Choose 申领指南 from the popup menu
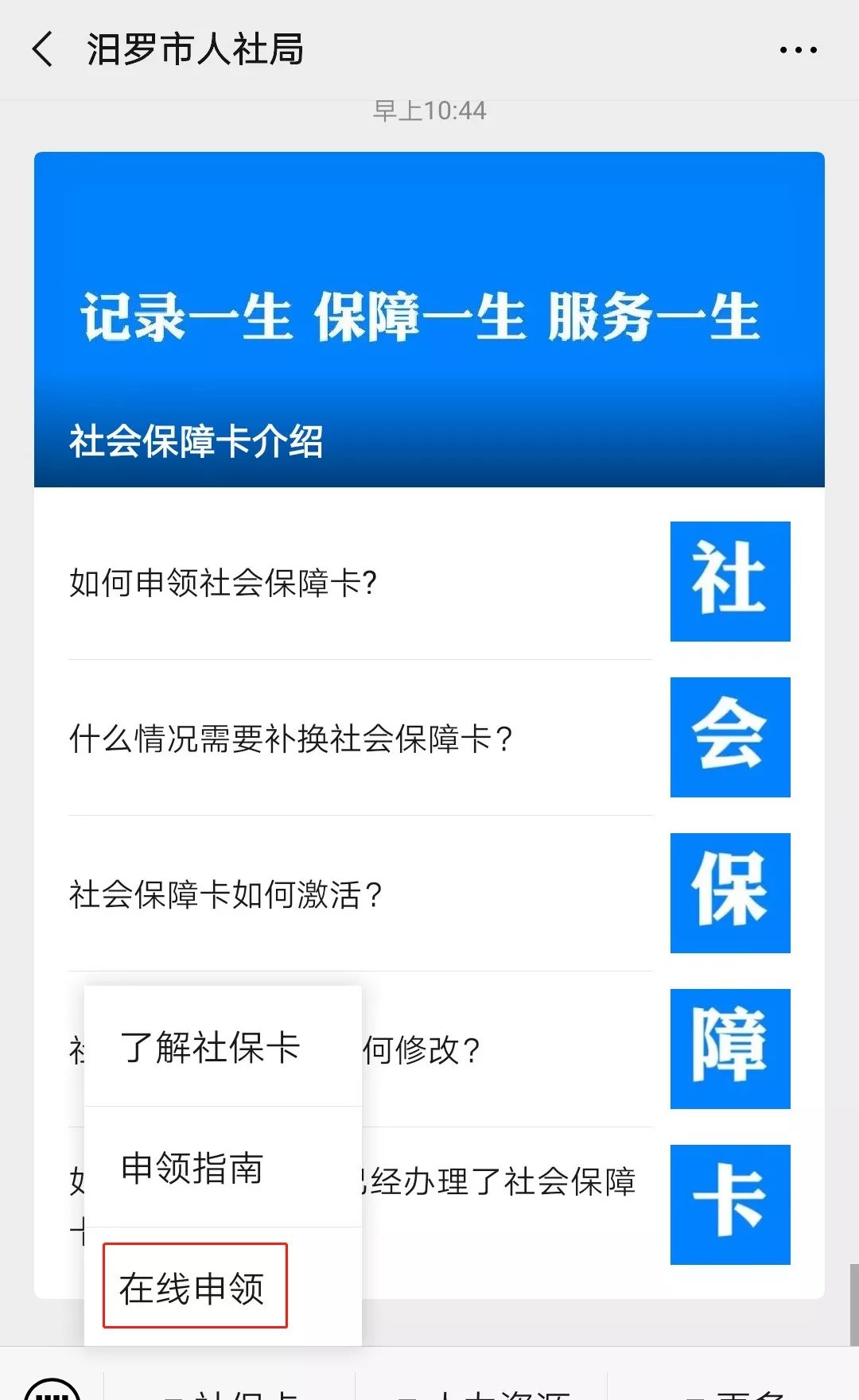 coord(192,1168)
